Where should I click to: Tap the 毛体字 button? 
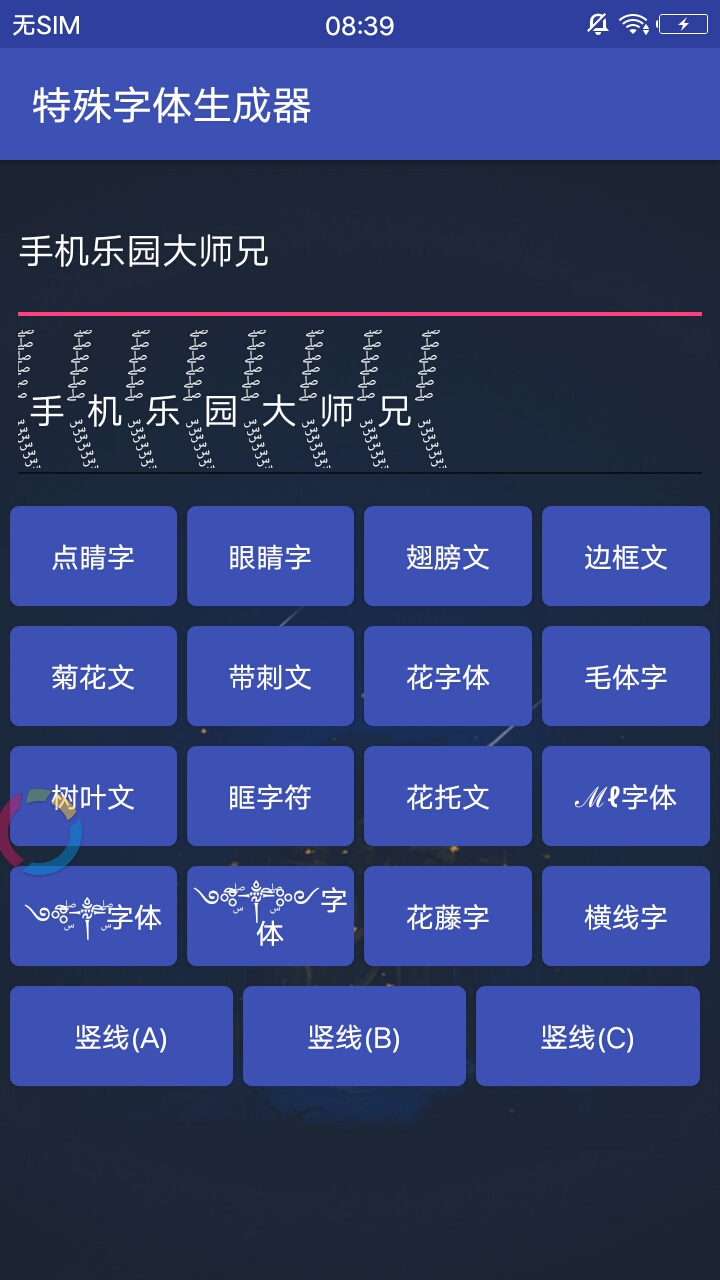[x=626, y=676]
